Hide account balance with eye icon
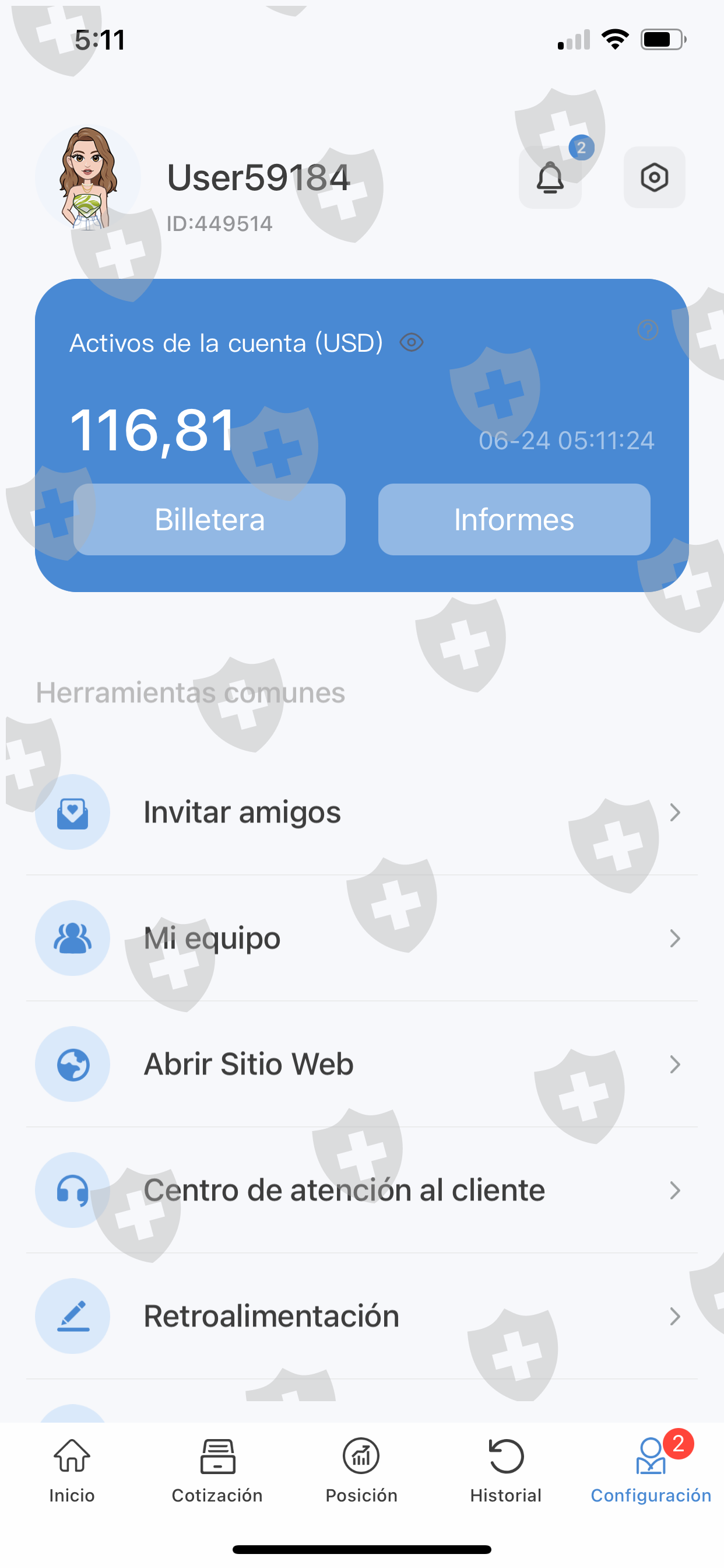This screenshot has width=724, height=1568. 412,342
